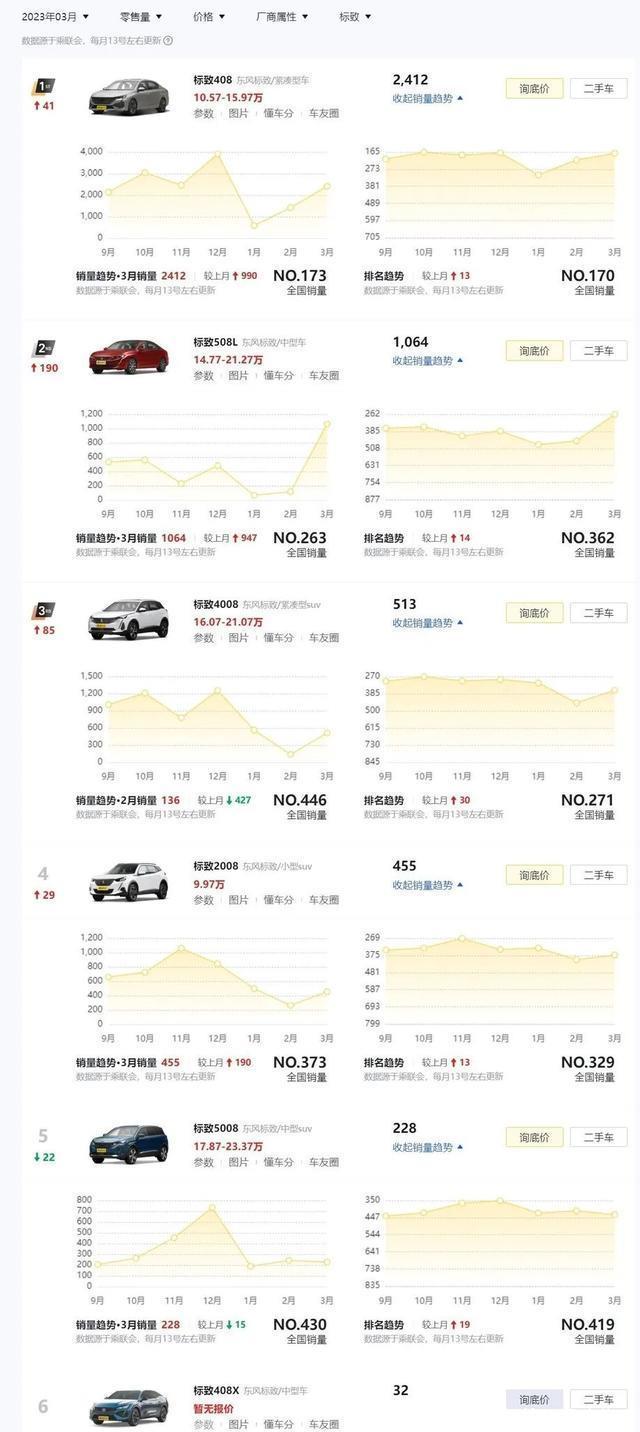Open the 价格 filter dropdown

click(208, 17)
